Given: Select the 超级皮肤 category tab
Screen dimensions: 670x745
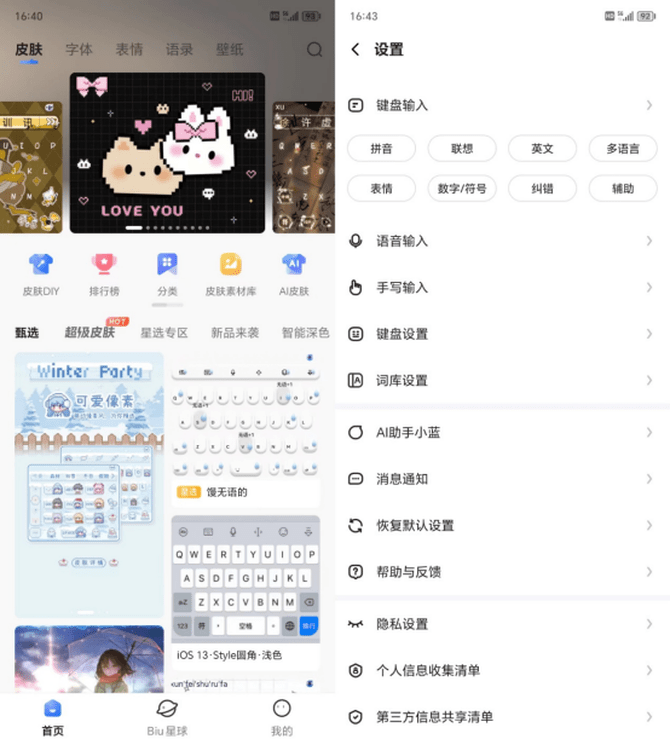Looking at the screenshot, I should [x=90, y=333].
